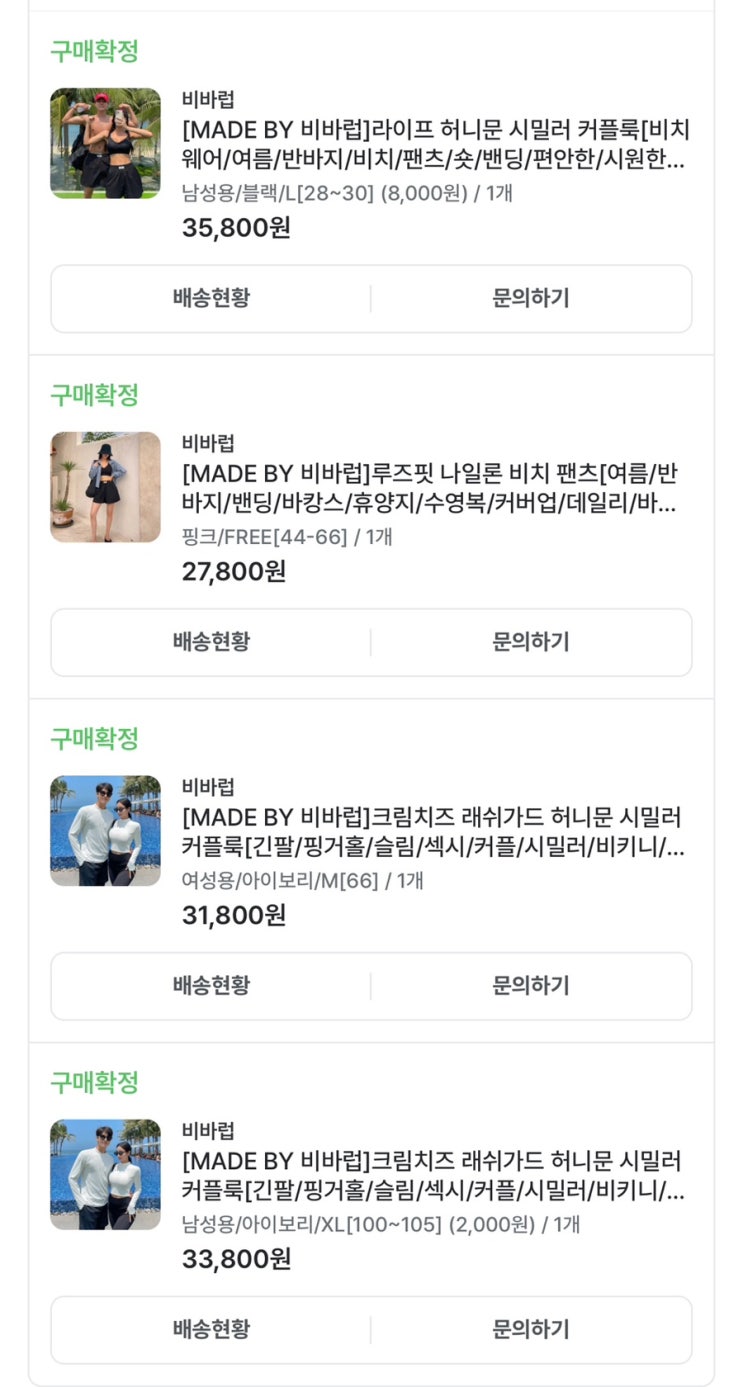
Task: Send an inquiry (문의하기) about 루즈핏 나일론 비치 팬츠
Action: [x=531, y=642]
